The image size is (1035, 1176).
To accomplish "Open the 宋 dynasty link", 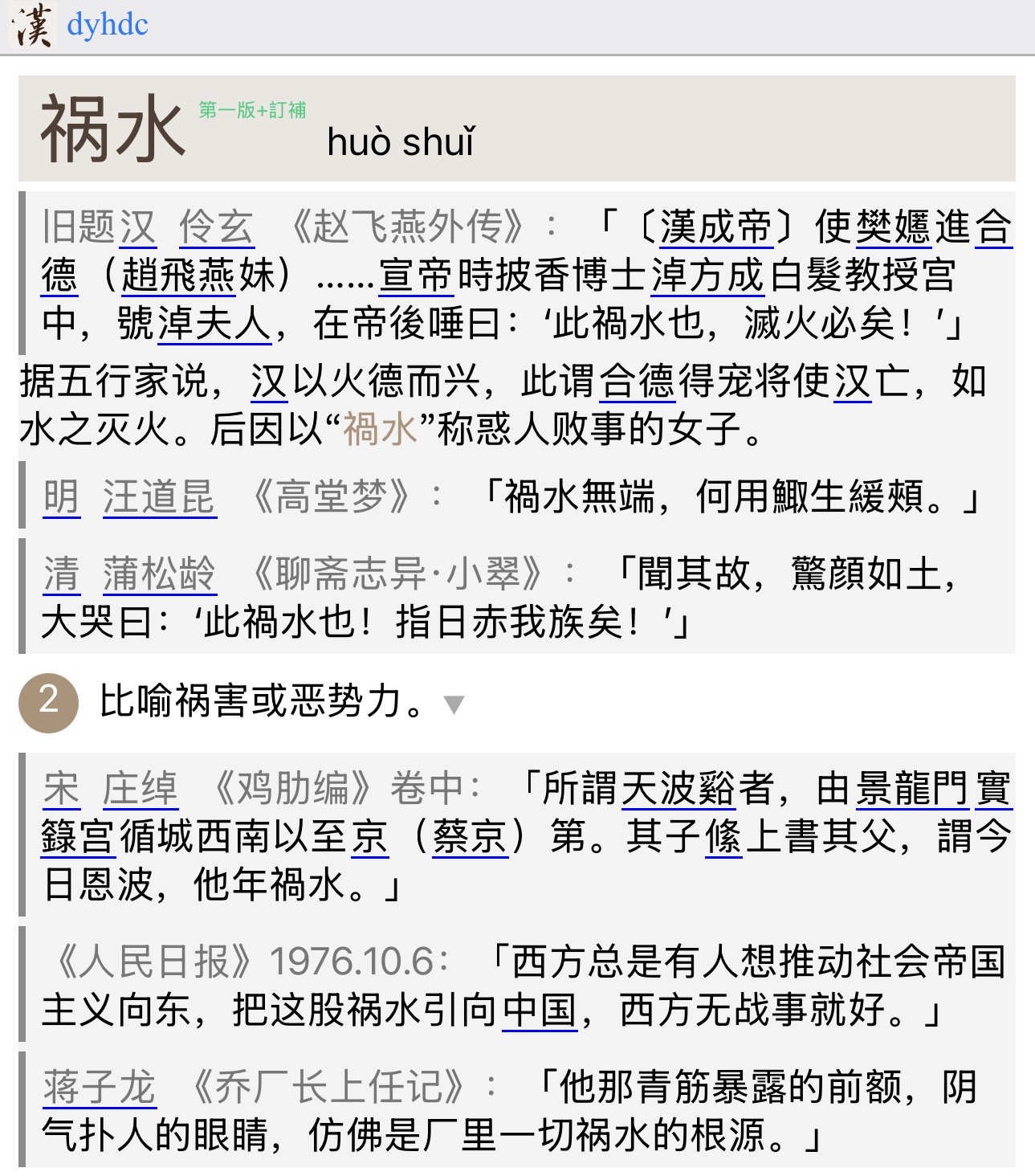I will (61, 789).
